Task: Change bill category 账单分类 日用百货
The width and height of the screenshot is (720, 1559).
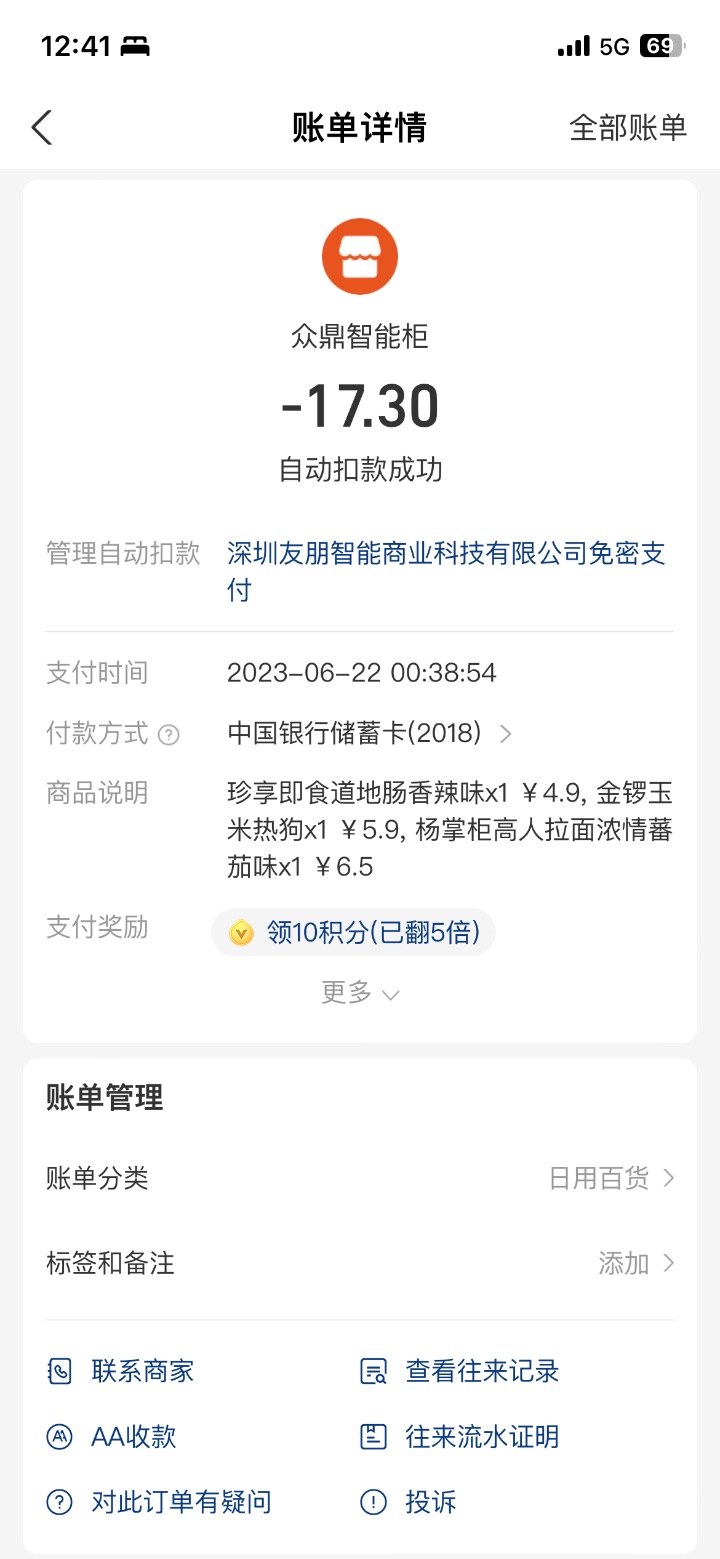Action: (x=360, y=1178)
